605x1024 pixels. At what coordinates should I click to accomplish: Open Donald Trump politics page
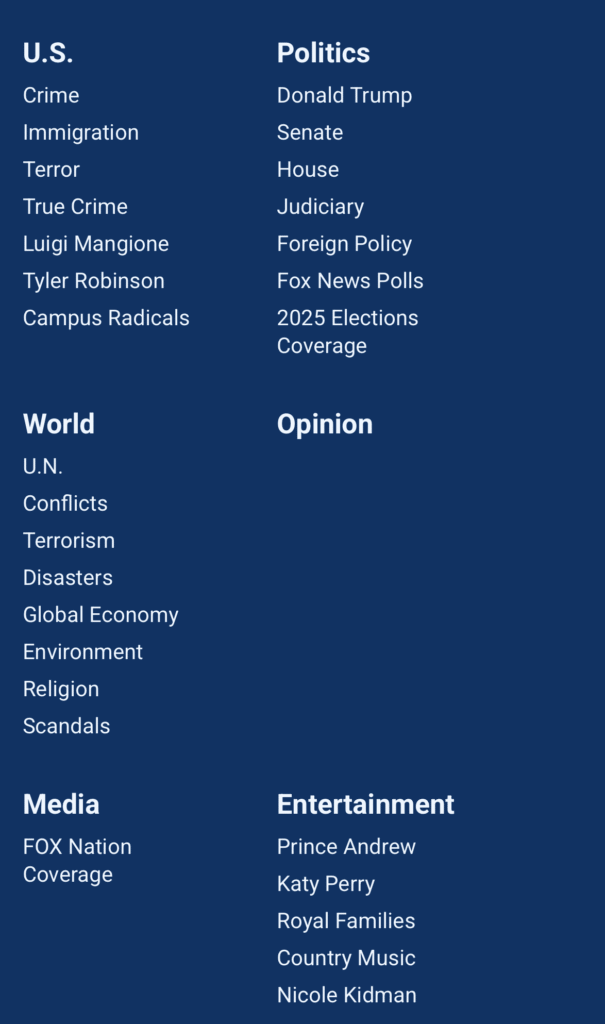[x=344, y=96]
